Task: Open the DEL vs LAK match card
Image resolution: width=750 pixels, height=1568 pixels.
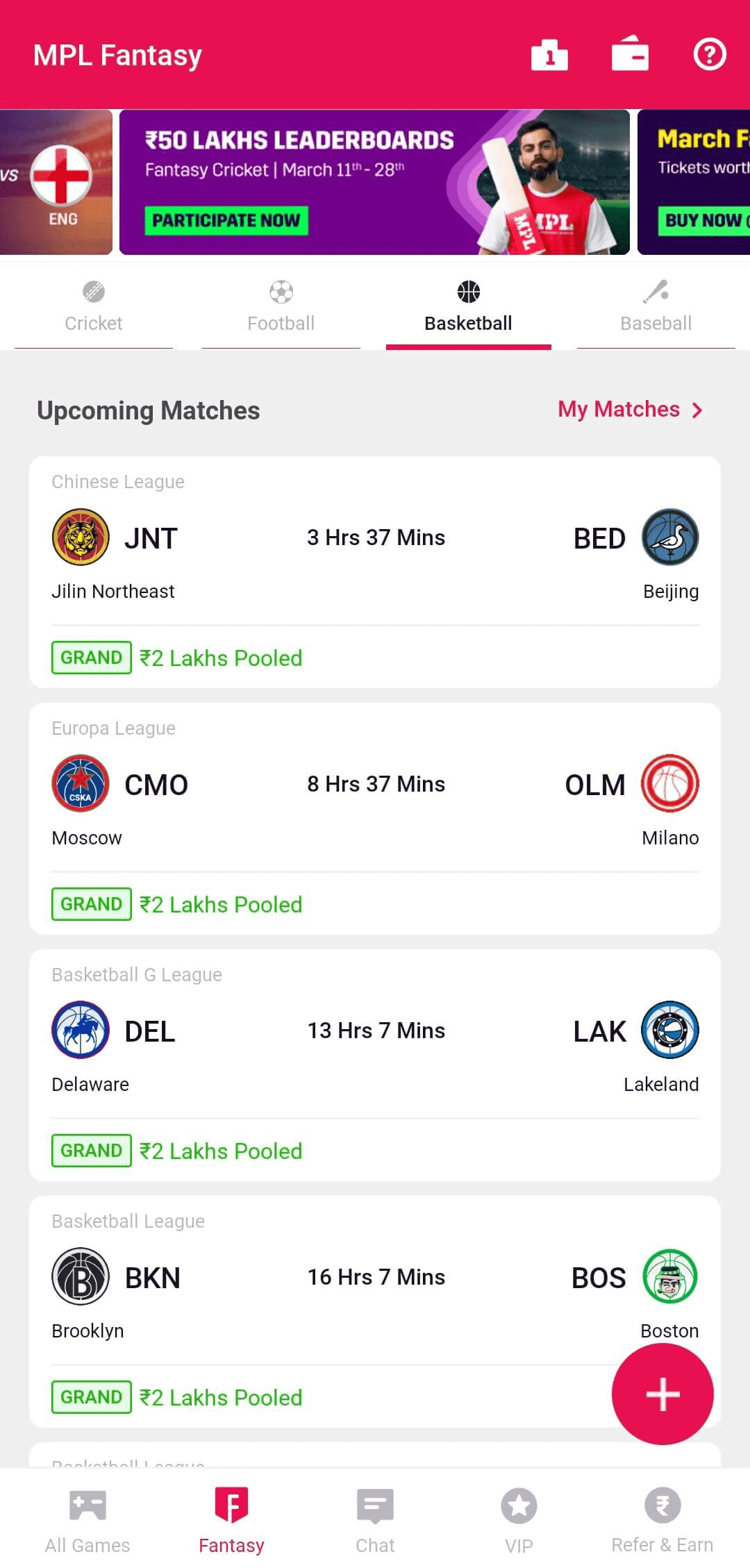Action: [x=375, y=1065]
